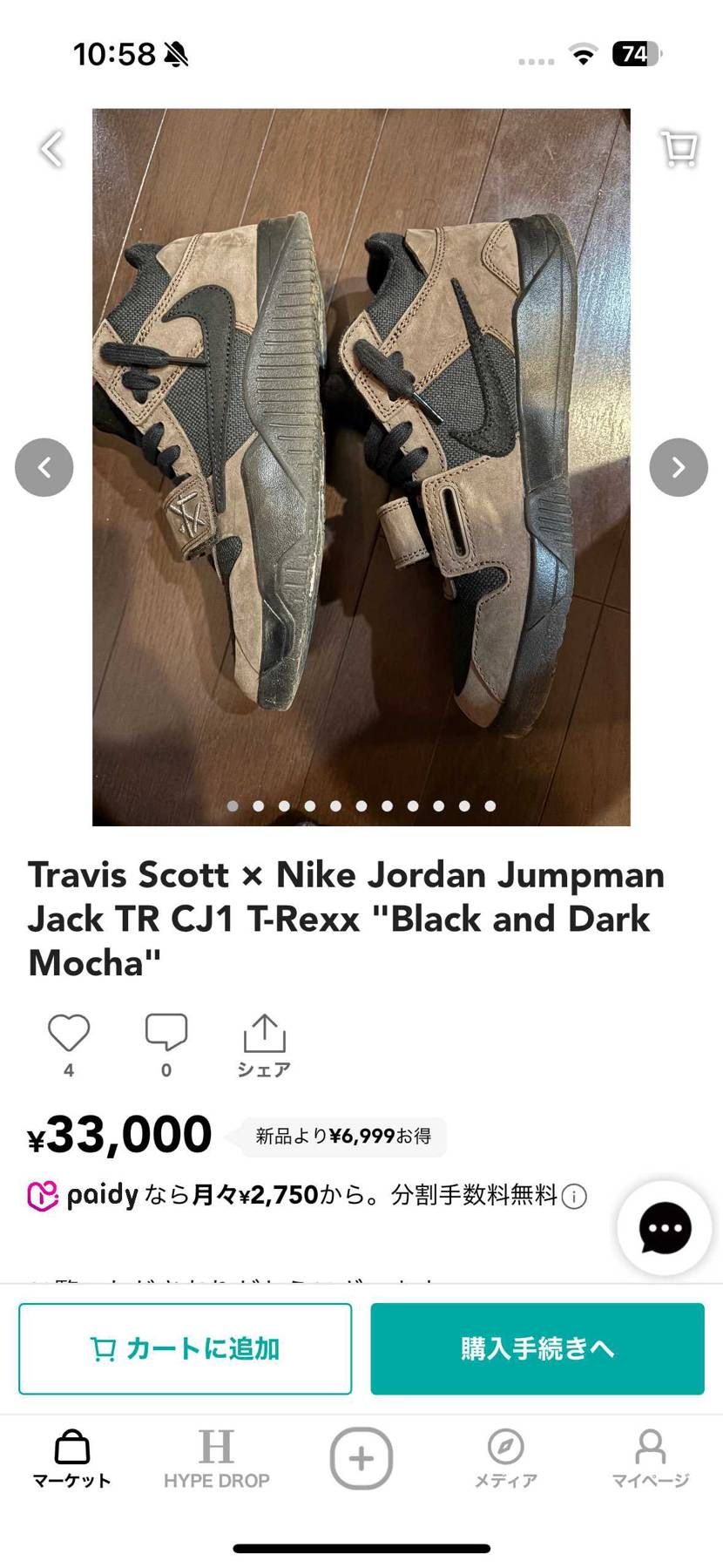This screenshot has height=1568, width=723.
Task: Create a new listing with the plus button
Action: pos(361,1458)
